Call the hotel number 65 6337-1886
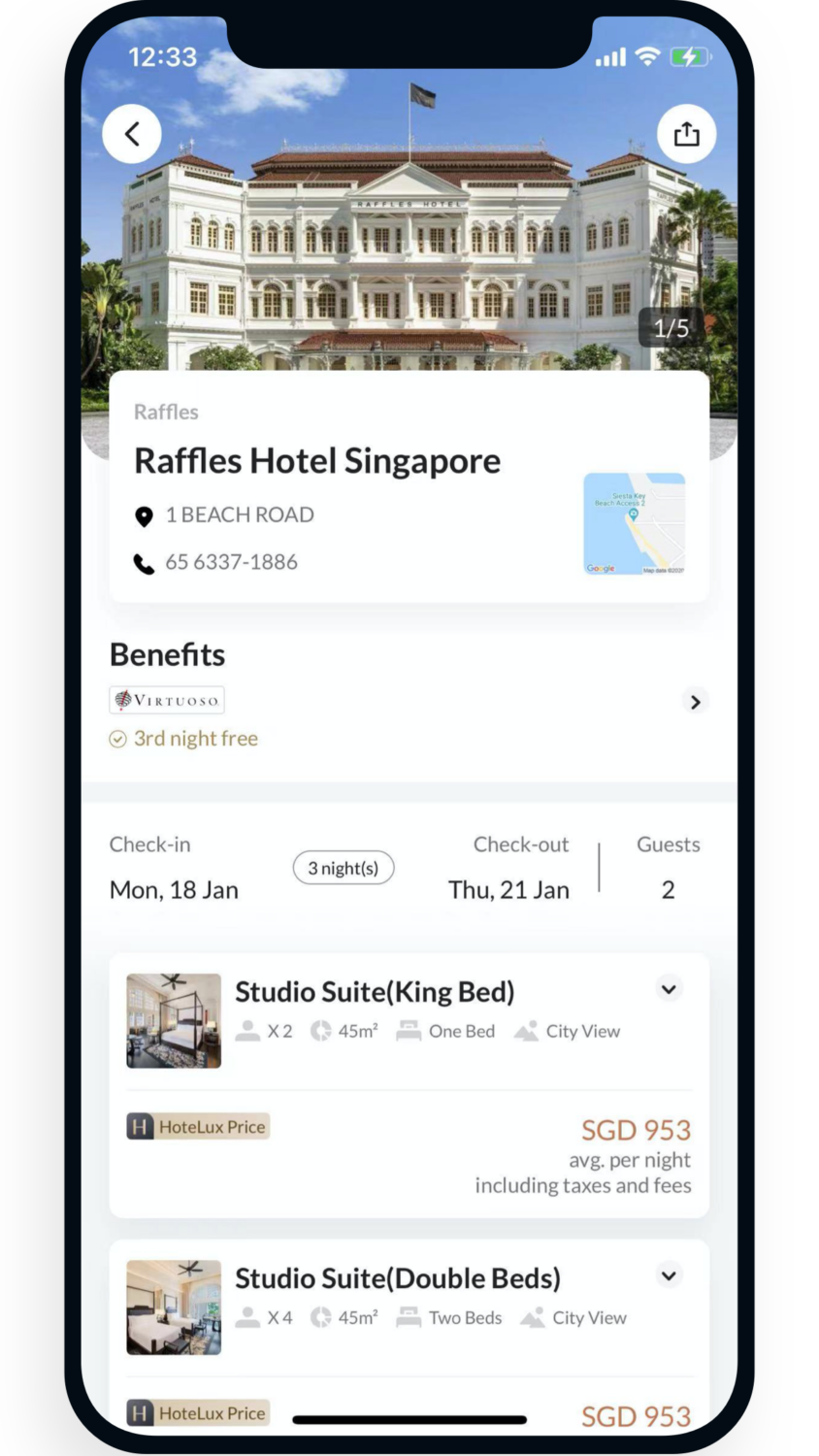This screenshot has height=1456, width=819. point(231,562)
